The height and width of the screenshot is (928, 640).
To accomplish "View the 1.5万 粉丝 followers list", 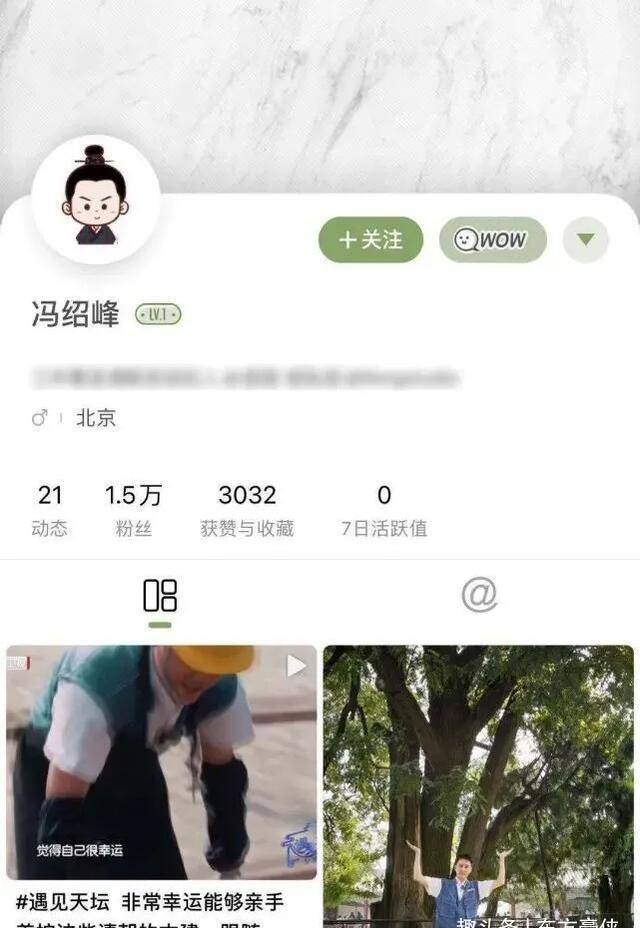I will [x=133, y=510].
